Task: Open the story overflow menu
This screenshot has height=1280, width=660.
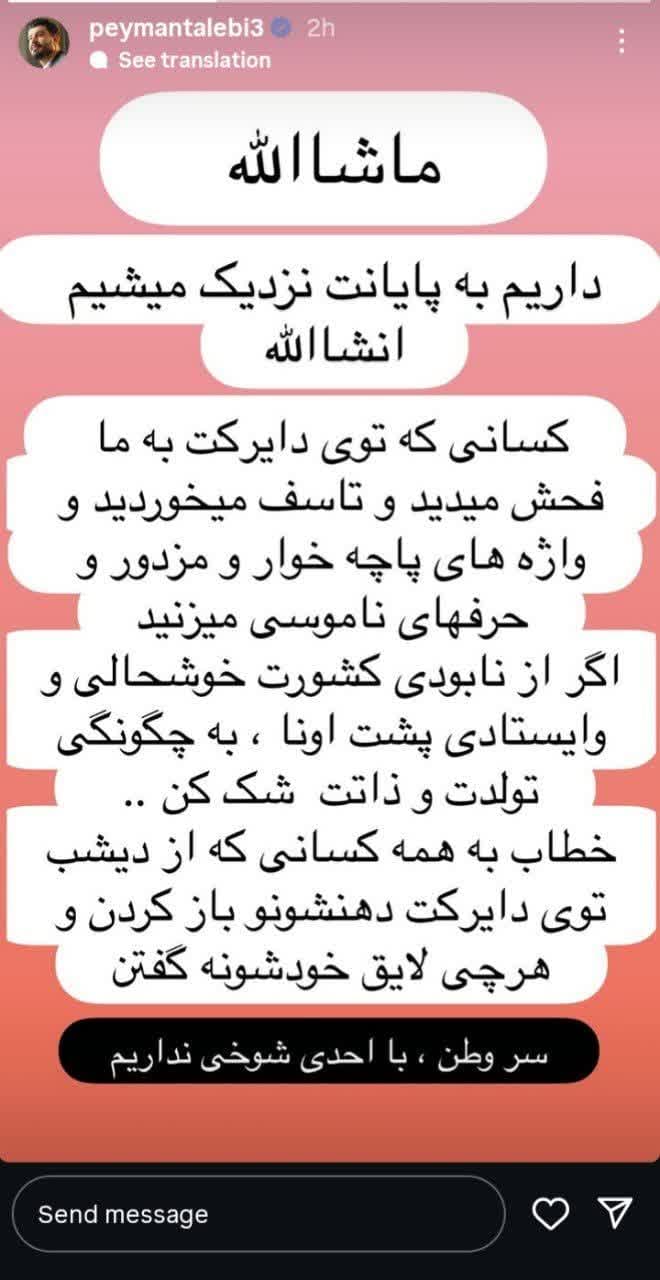Action: [x=623, y=42]
